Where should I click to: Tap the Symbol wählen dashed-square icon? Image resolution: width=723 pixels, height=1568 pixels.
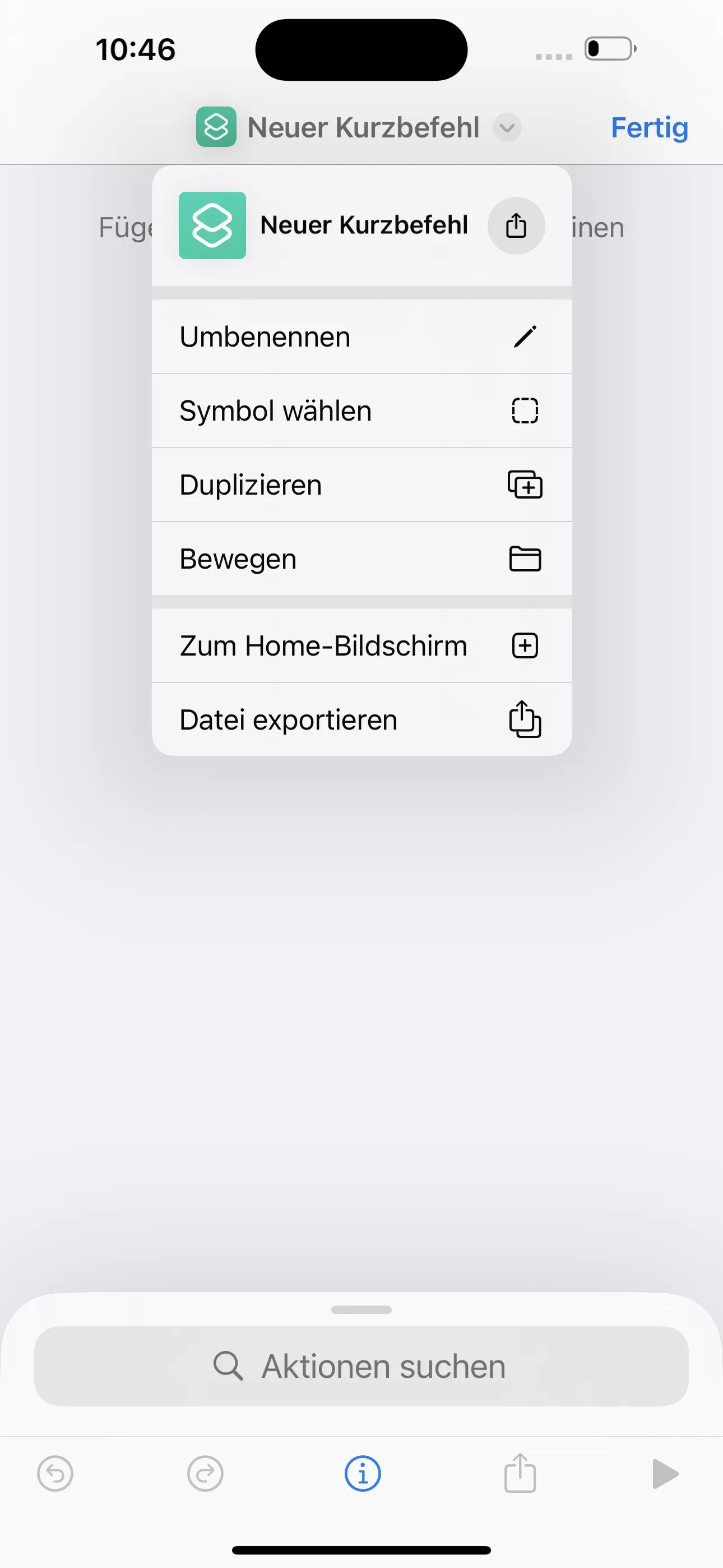coord(524,411)
